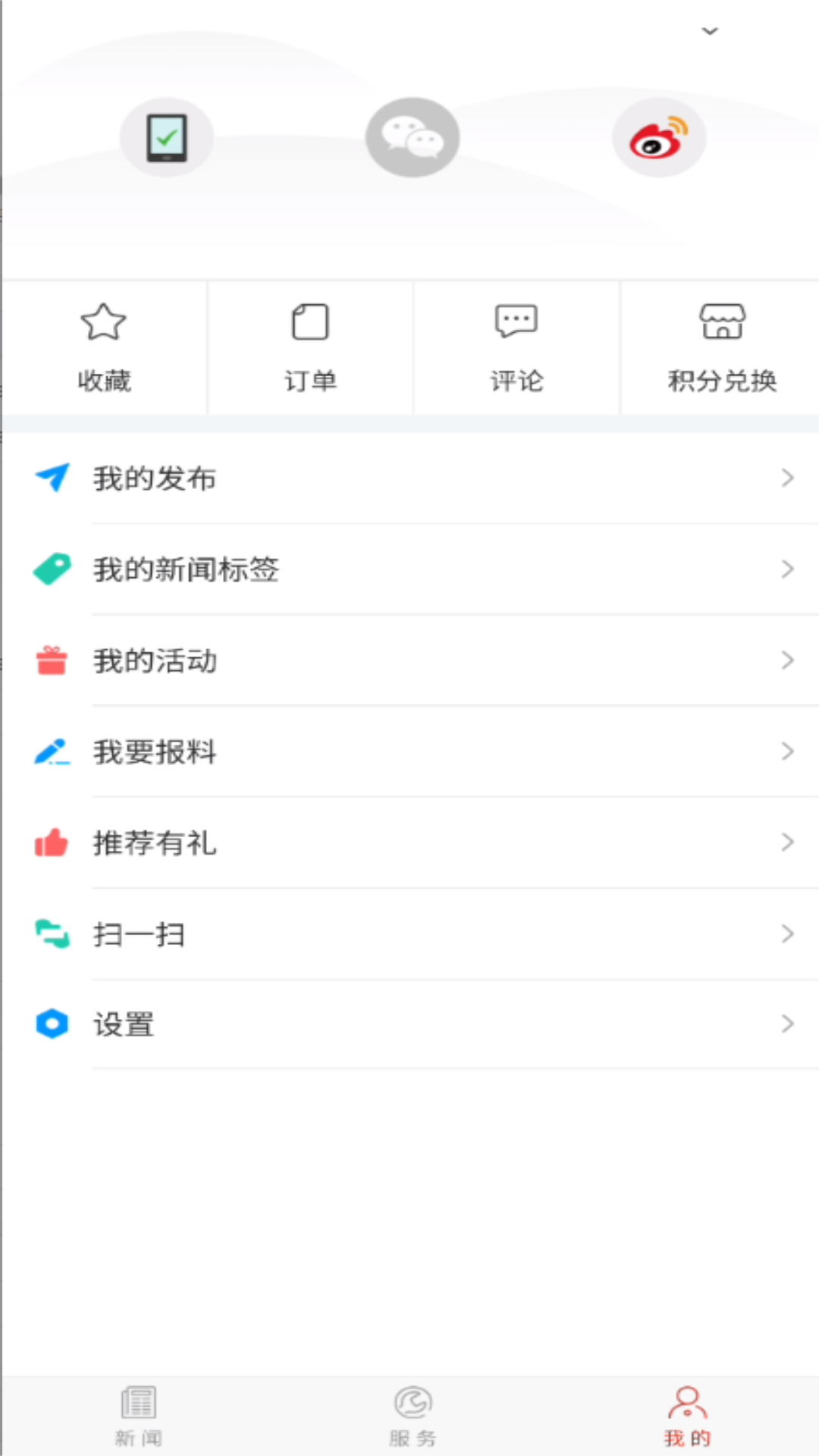The width and height of the screenshot is (819, 1456).
Task: Select 我要报料 row
Action: (409, 752)
